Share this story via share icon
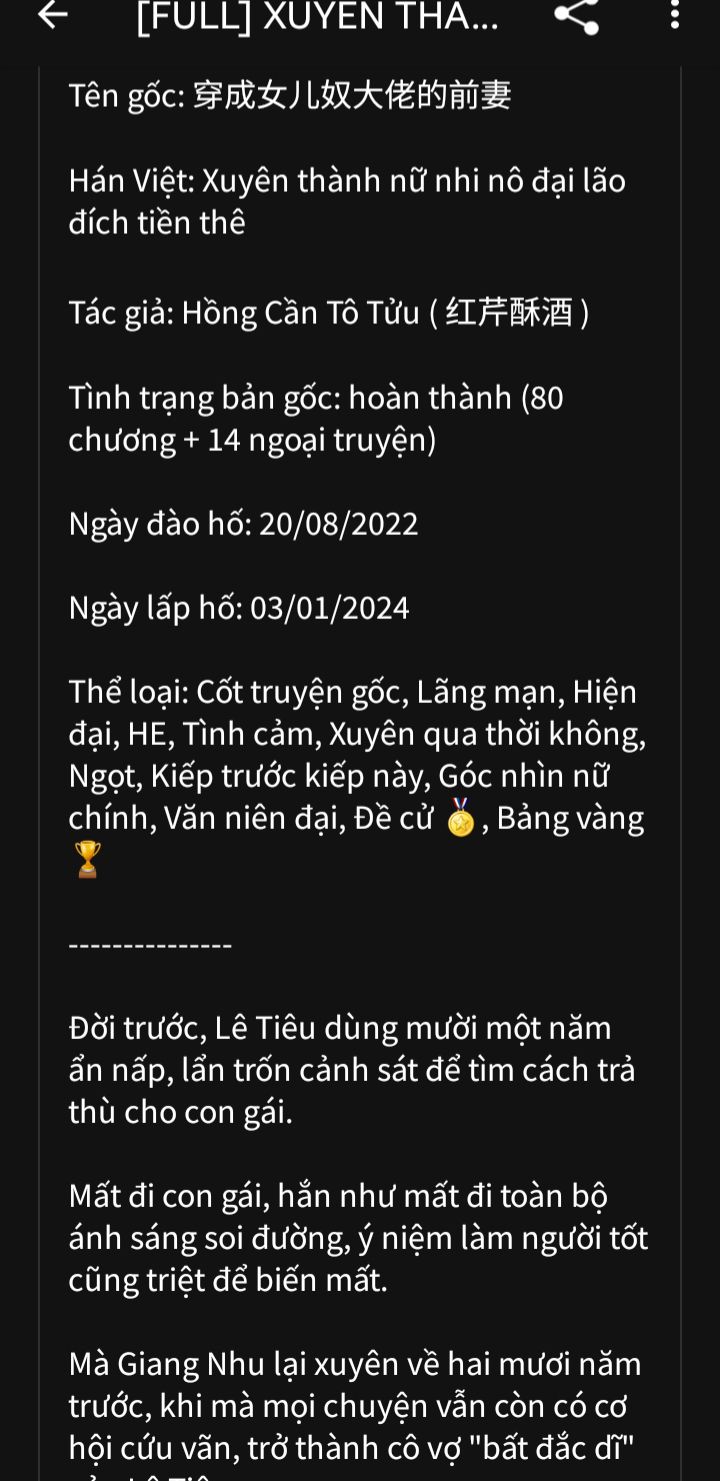 click(576, 14)
